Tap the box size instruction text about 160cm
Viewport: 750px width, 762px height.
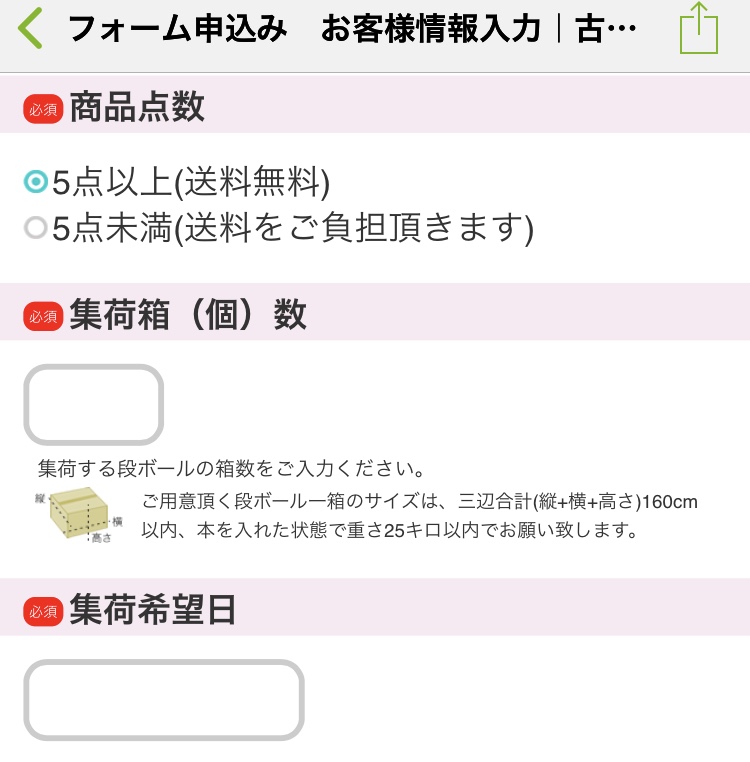coord(420,515)
